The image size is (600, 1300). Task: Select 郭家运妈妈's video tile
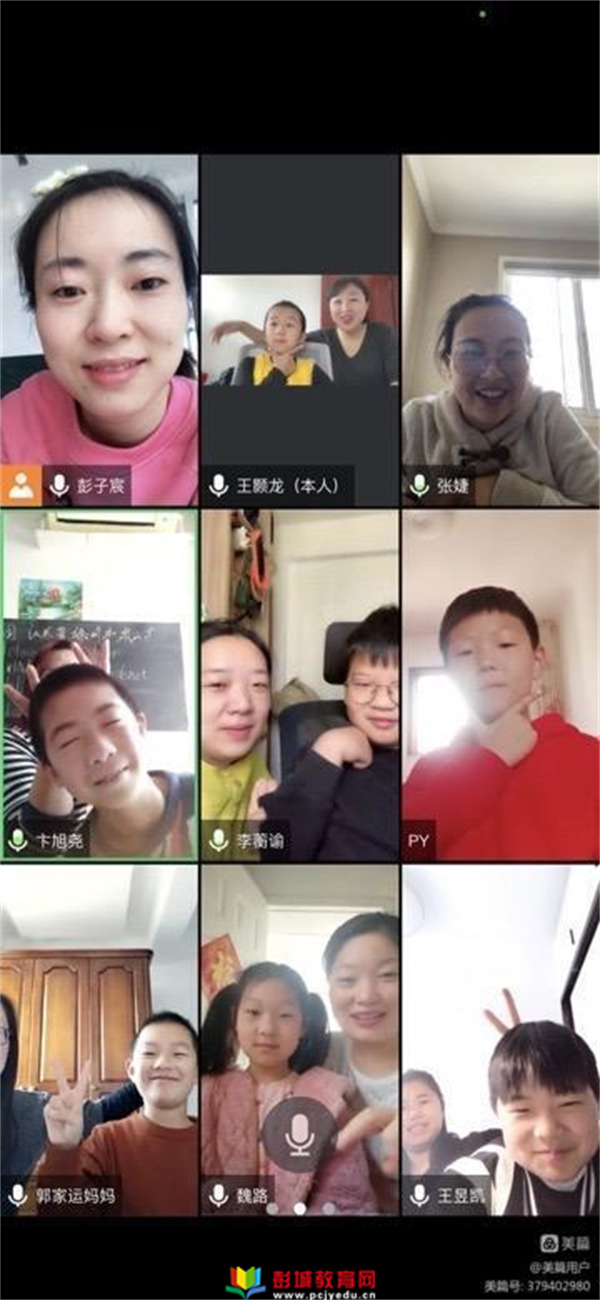point(99,1040)
